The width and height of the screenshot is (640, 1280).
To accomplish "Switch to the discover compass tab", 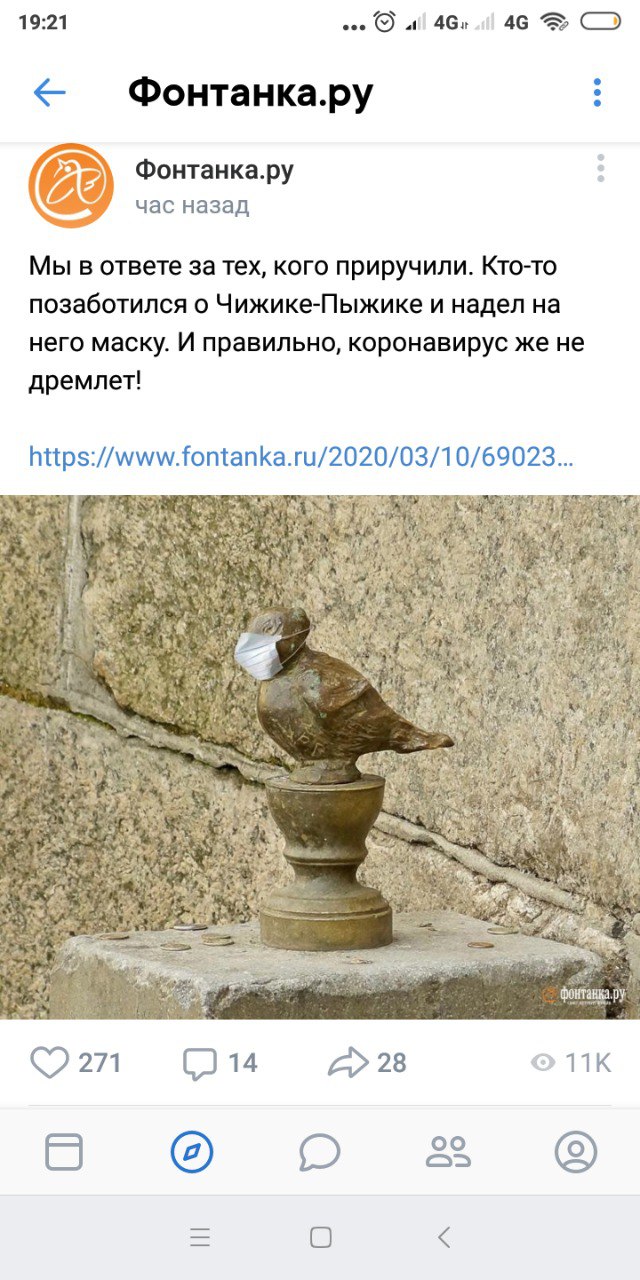I will tap(192, 1152).
